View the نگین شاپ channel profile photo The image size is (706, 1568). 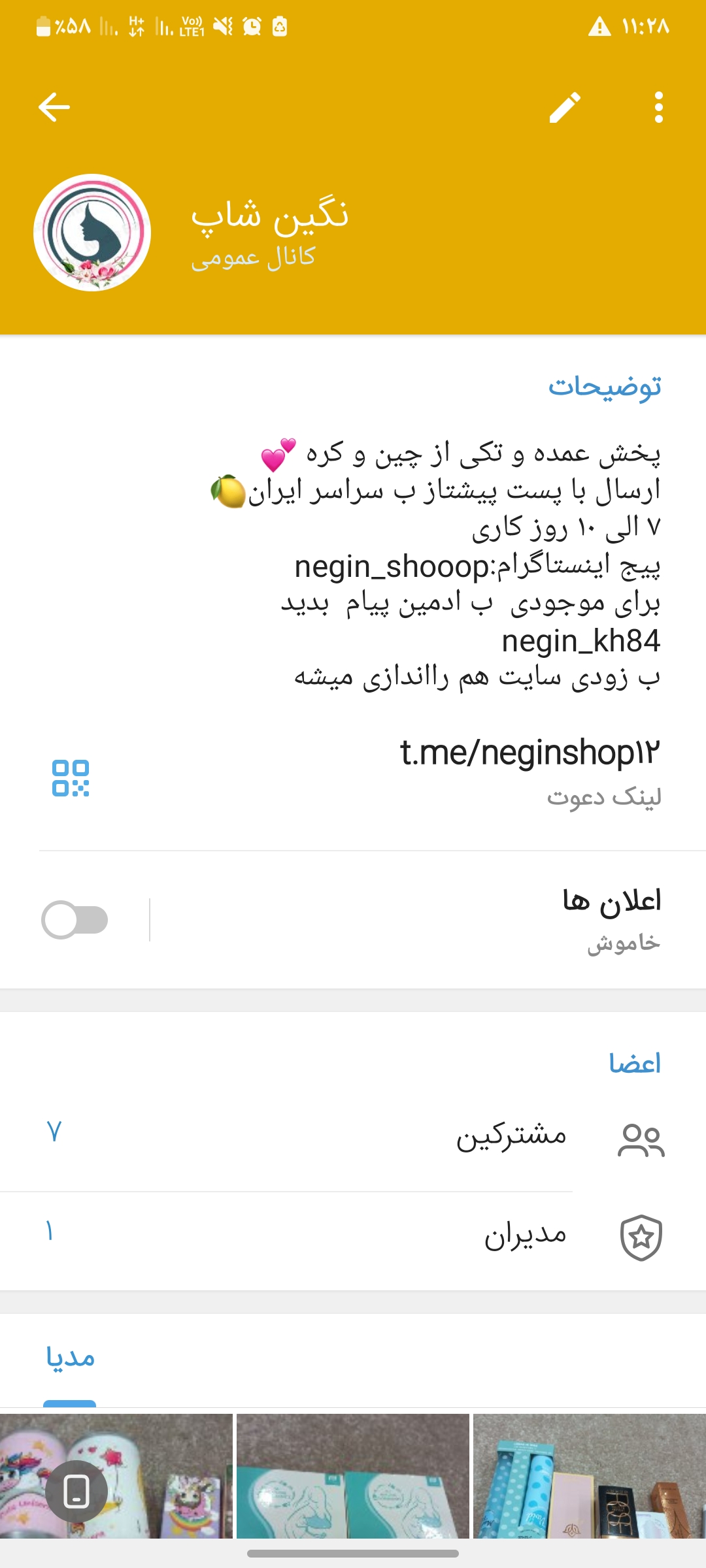92,233
